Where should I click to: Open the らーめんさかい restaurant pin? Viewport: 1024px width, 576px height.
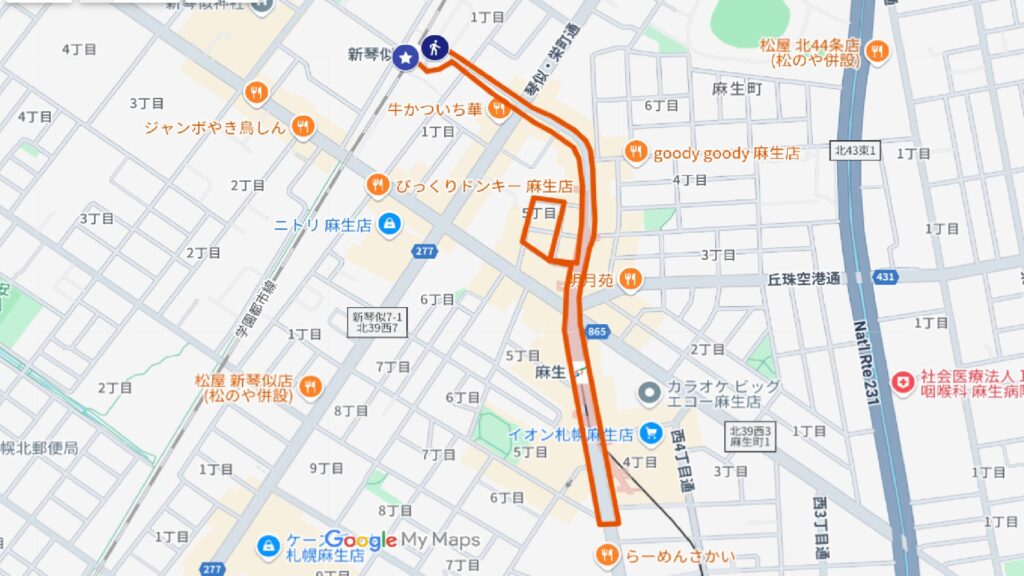[608, 554]
